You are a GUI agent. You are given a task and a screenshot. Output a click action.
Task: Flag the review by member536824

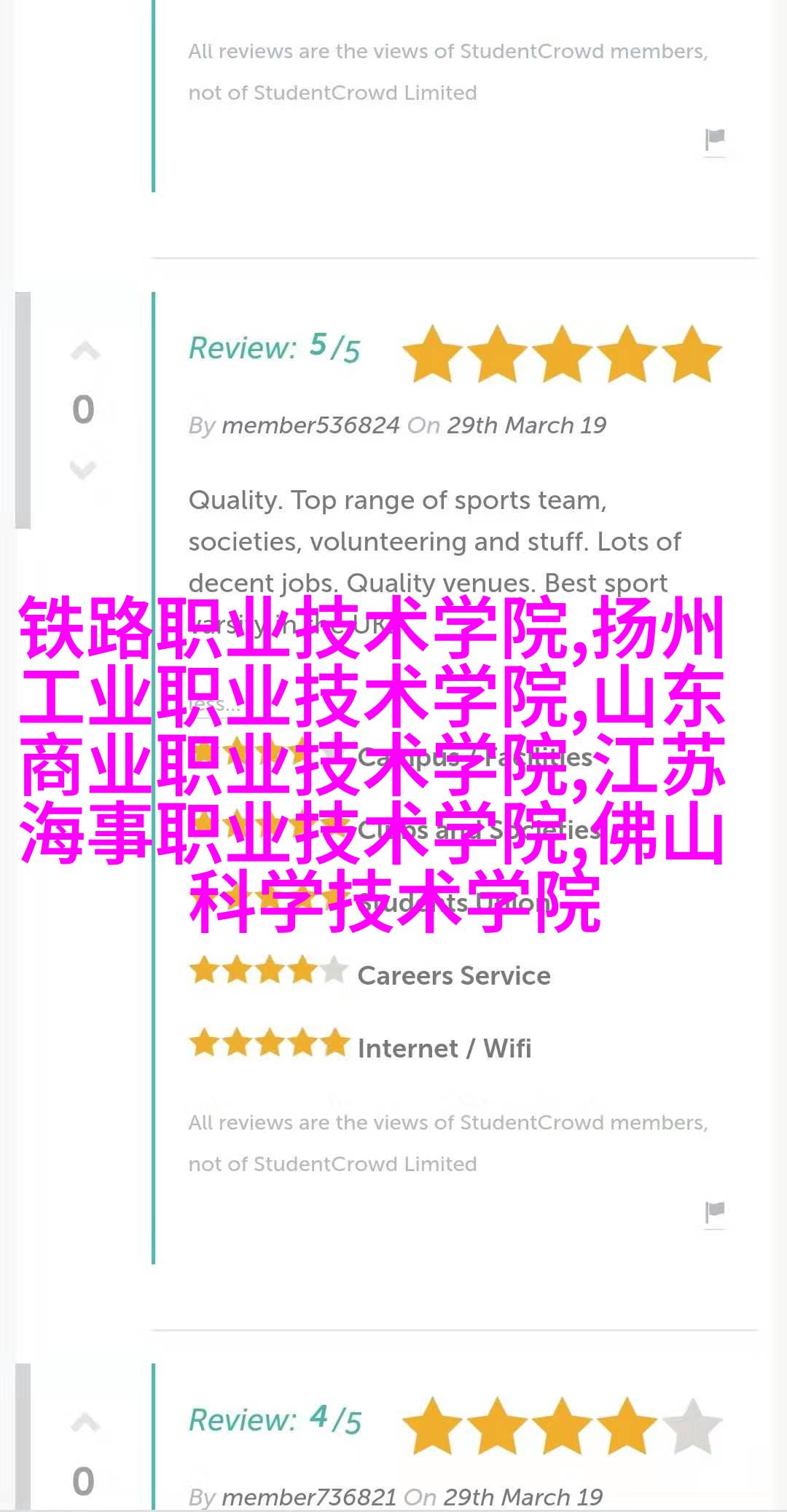point(715,1212)
